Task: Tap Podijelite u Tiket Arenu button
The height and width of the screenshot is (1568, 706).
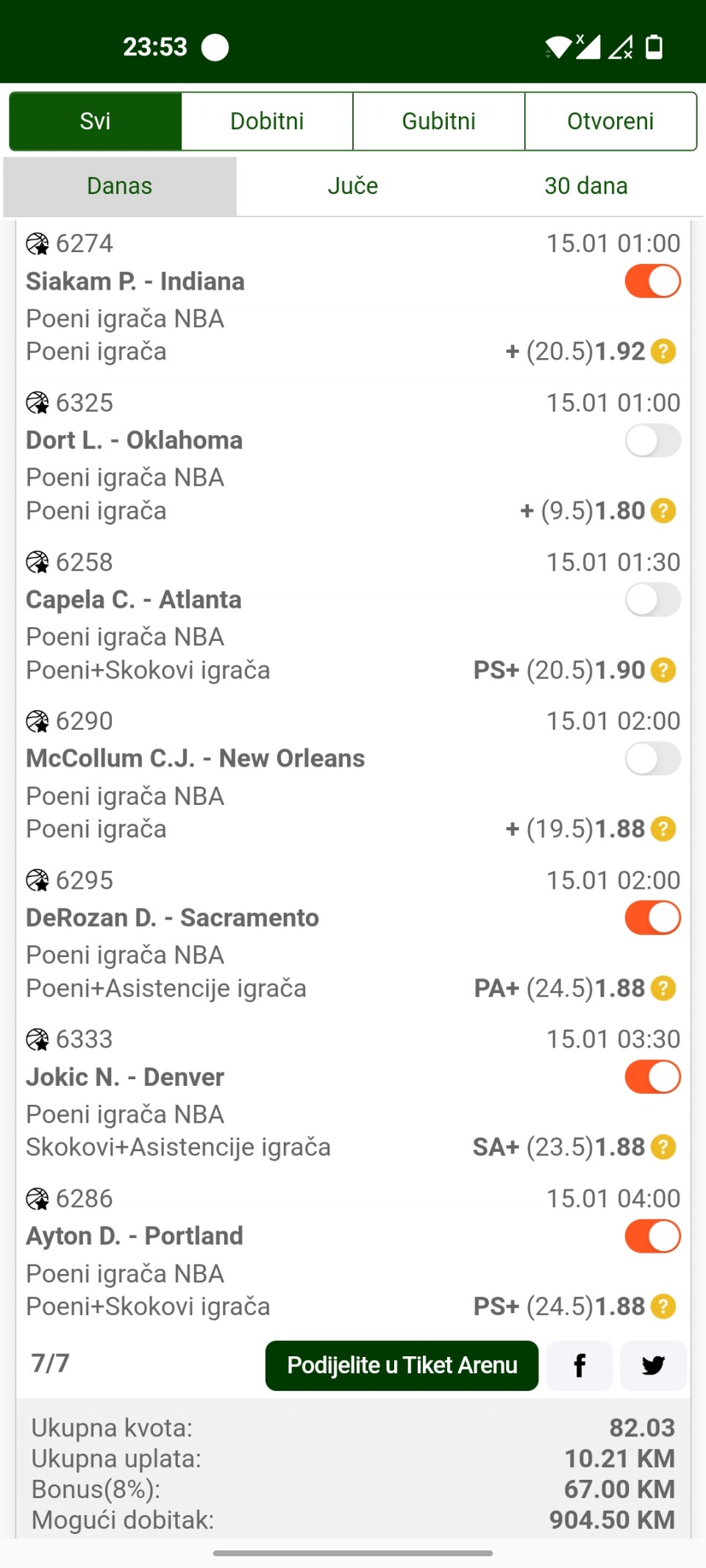Action: pos(402,1365)
